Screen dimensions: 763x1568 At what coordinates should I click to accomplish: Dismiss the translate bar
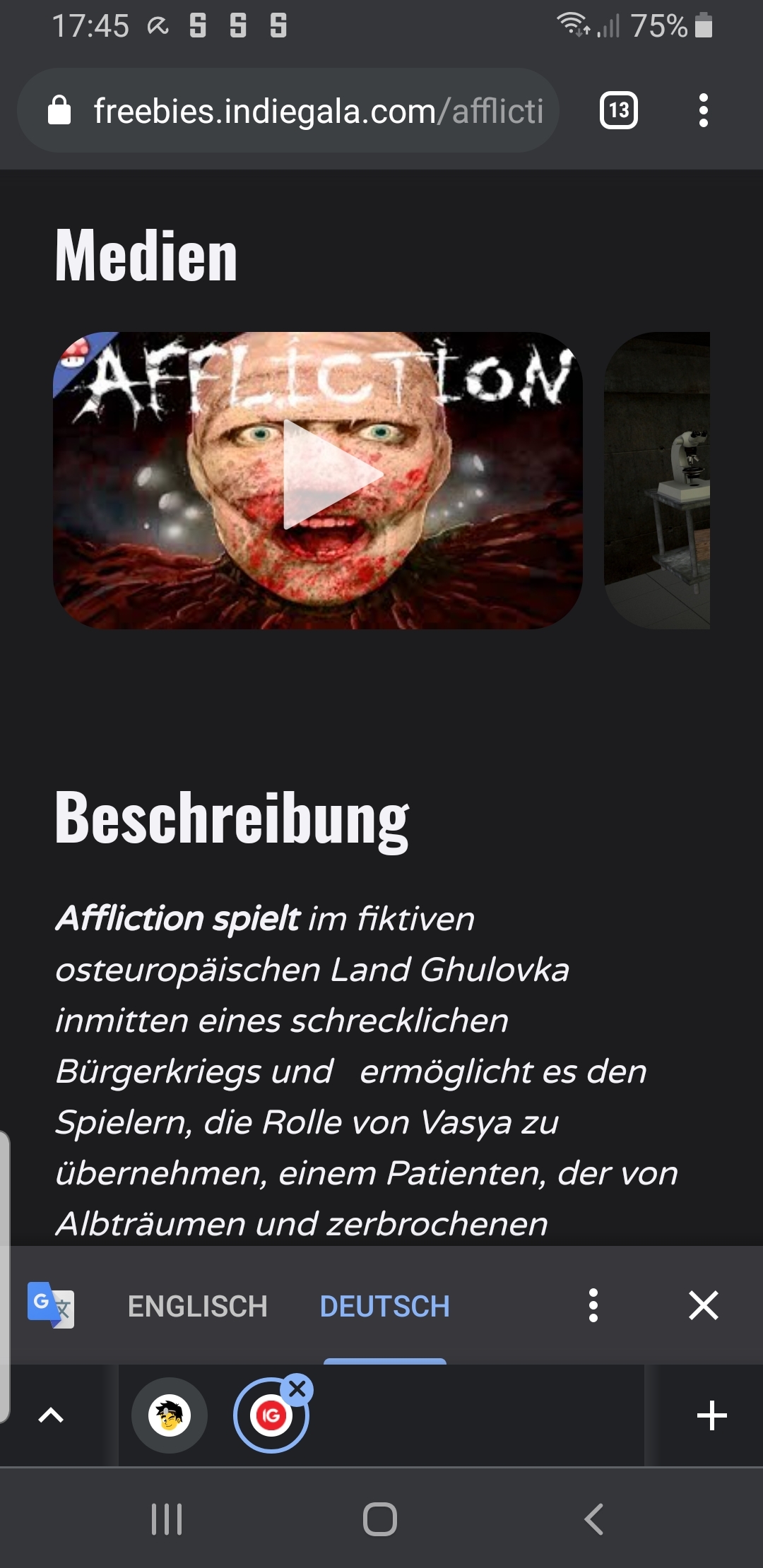pyautogui.click(x=704, y=1305)
